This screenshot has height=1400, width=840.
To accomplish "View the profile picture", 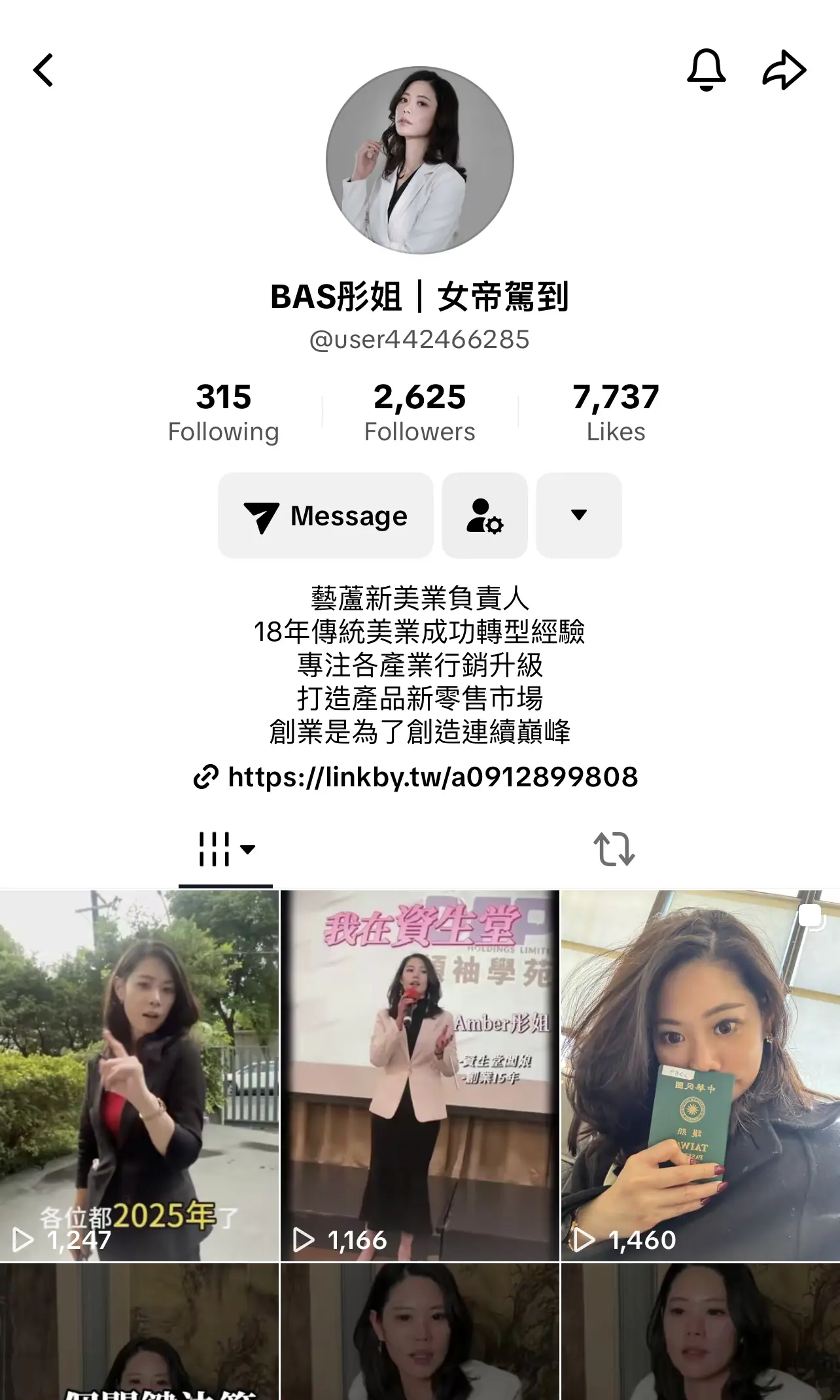I will (x=420, y=160).
